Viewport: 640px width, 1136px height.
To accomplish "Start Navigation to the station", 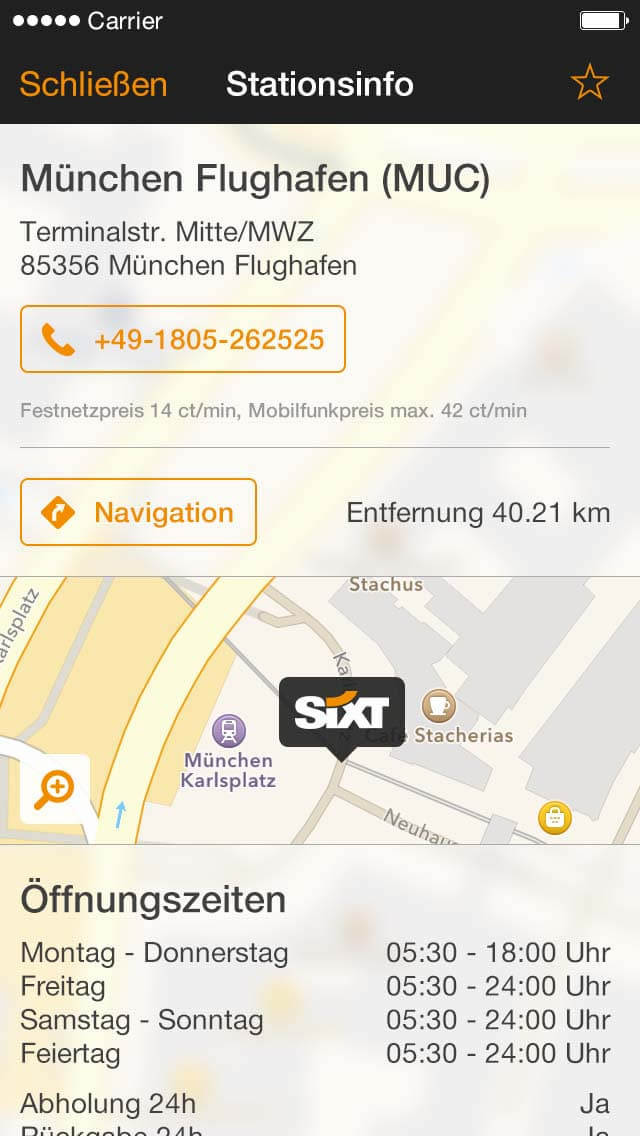I will [139, 513].
